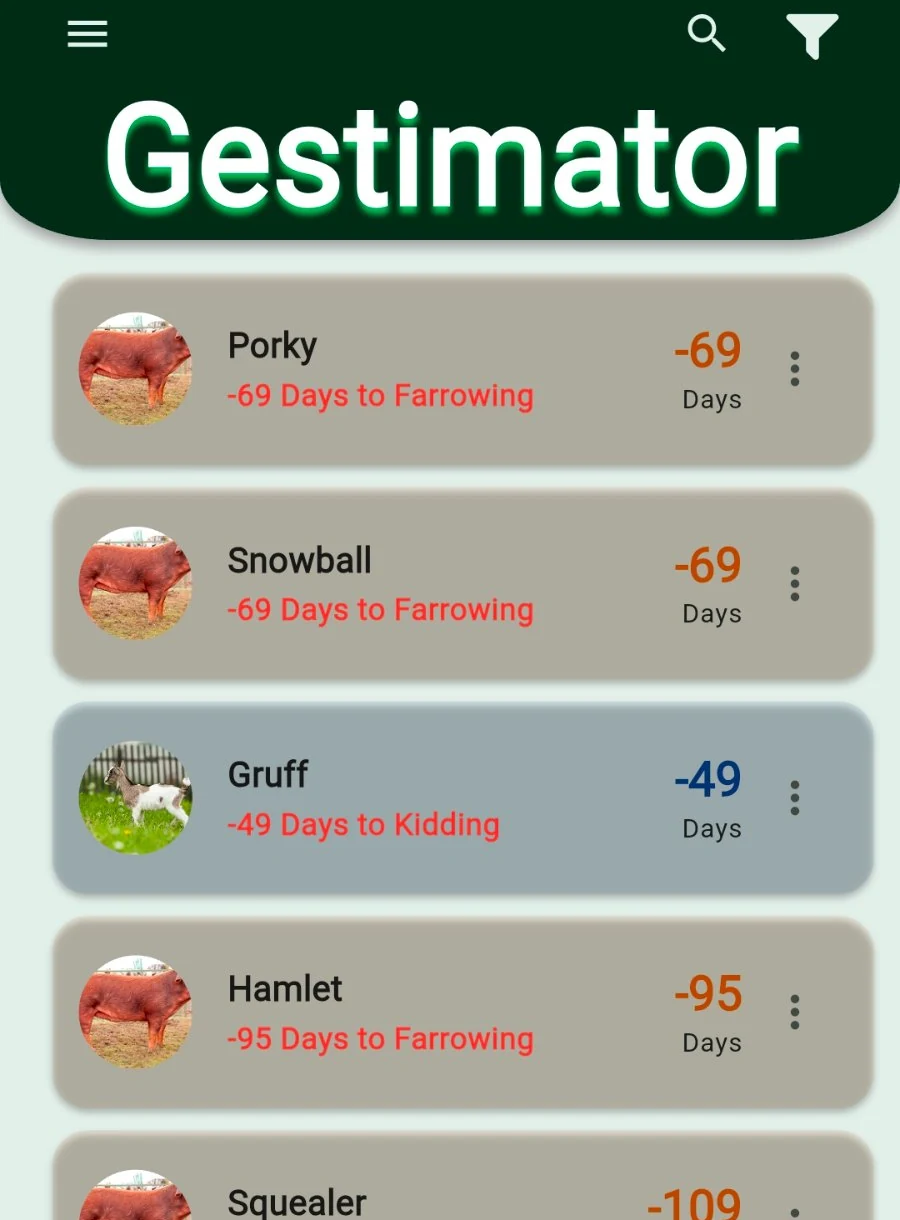Screen dimensions: 900x1220
Task: Open the three-dot menu for Gruff
Action: [x=794, y=797]
